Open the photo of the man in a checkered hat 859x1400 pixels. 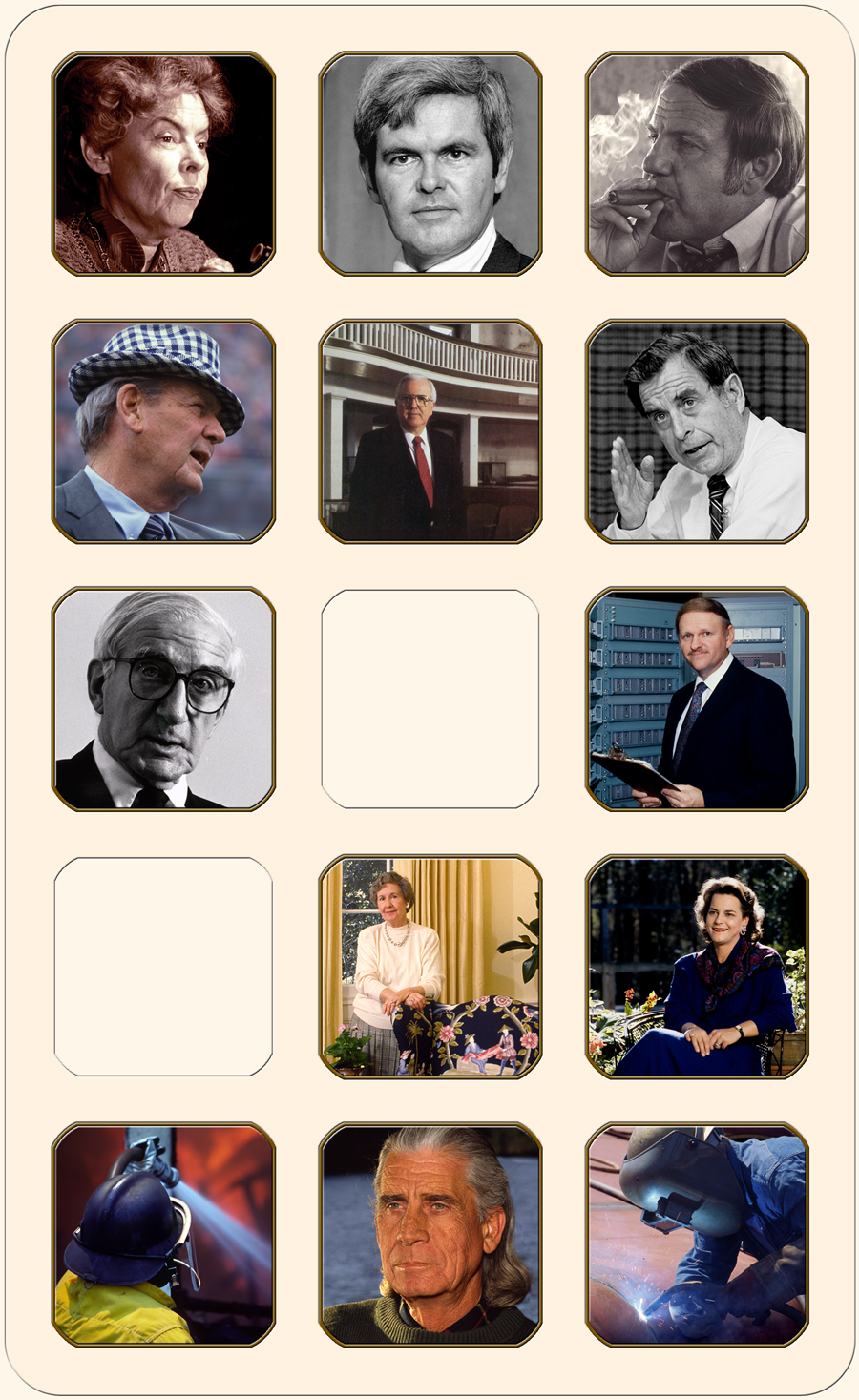coord(163,431)
